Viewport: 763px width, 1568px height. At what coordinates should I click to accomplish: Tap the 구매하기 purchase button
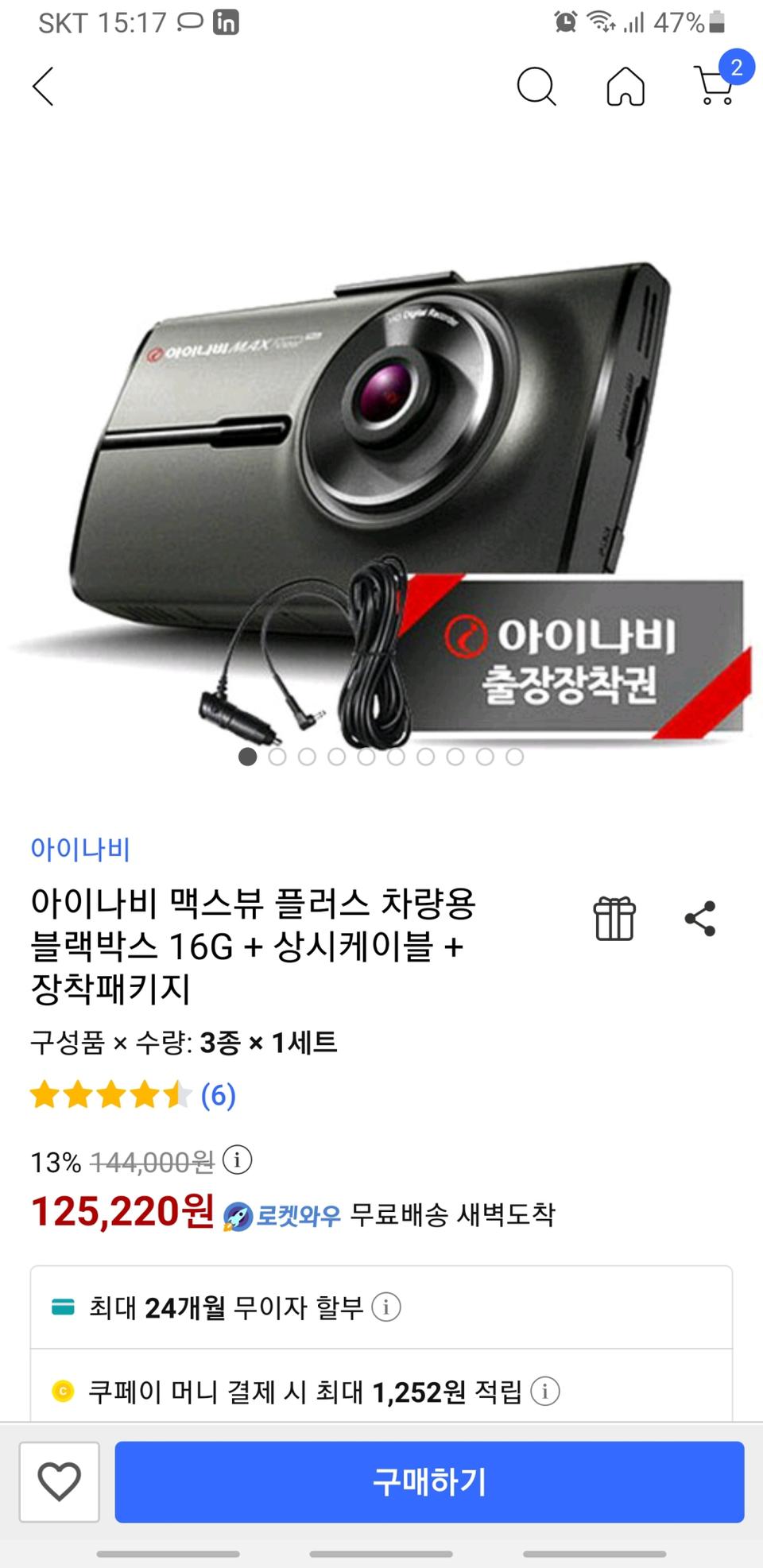(432, 1481)
